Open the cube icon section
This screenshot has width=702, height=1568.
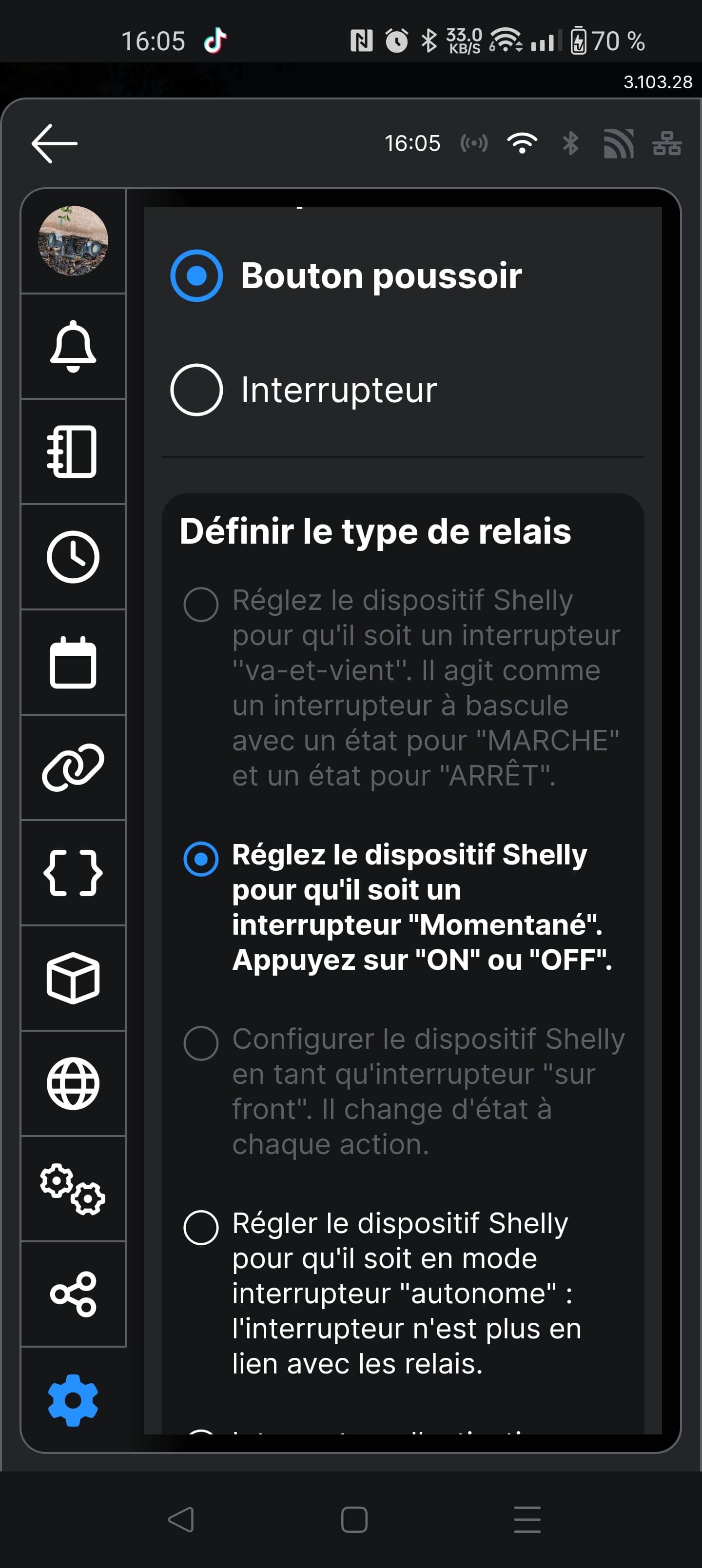click(x=73, y=978)
